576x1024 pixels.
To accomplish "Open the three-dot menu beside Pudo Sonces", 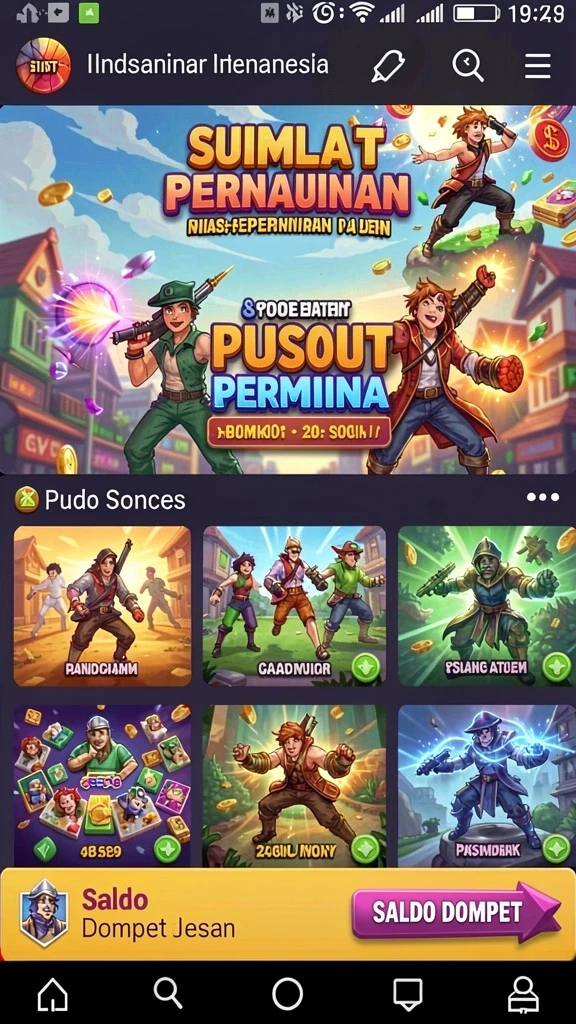I will 543,498.
